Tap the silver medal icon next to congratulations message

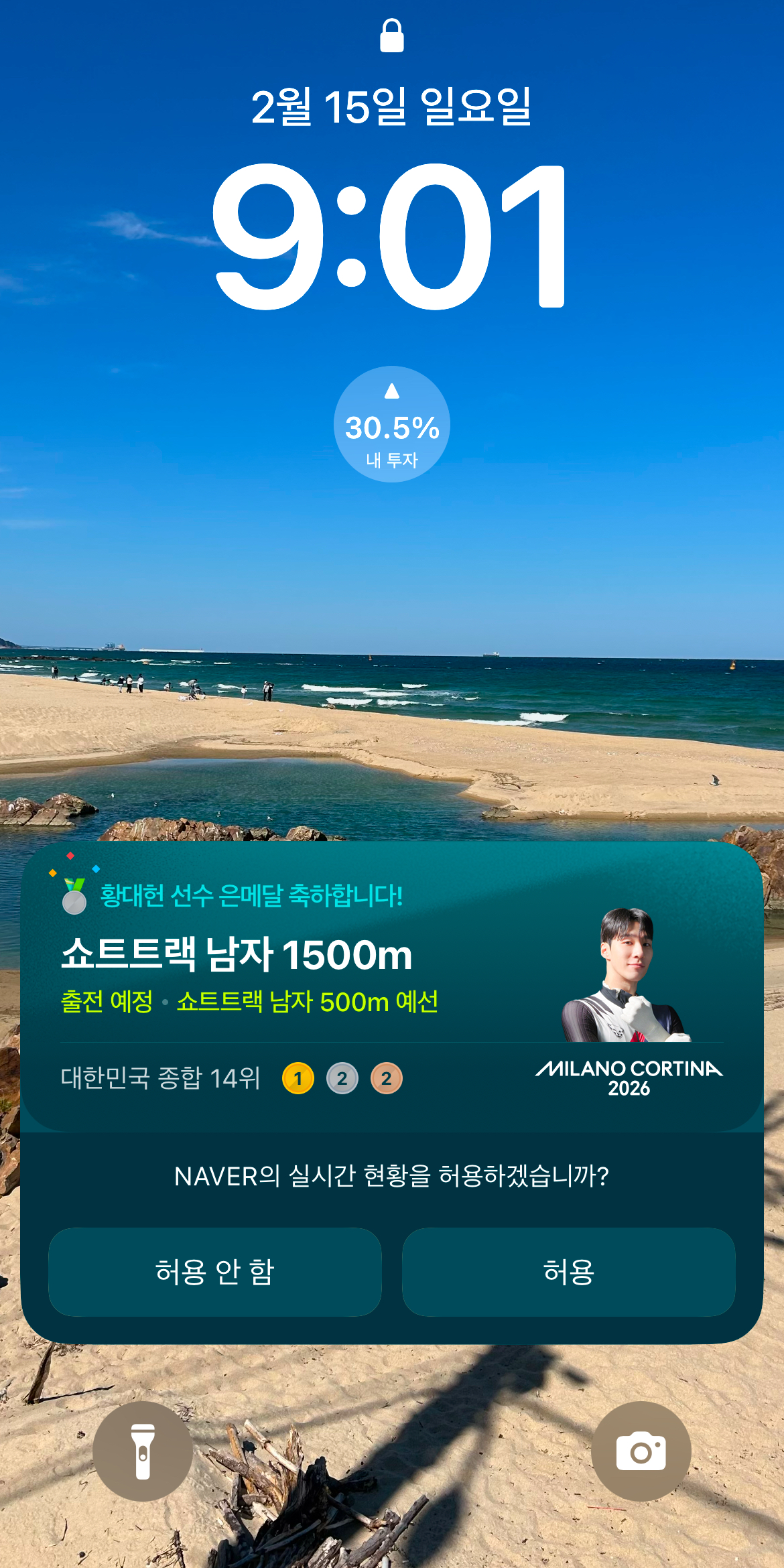point(74,902)
